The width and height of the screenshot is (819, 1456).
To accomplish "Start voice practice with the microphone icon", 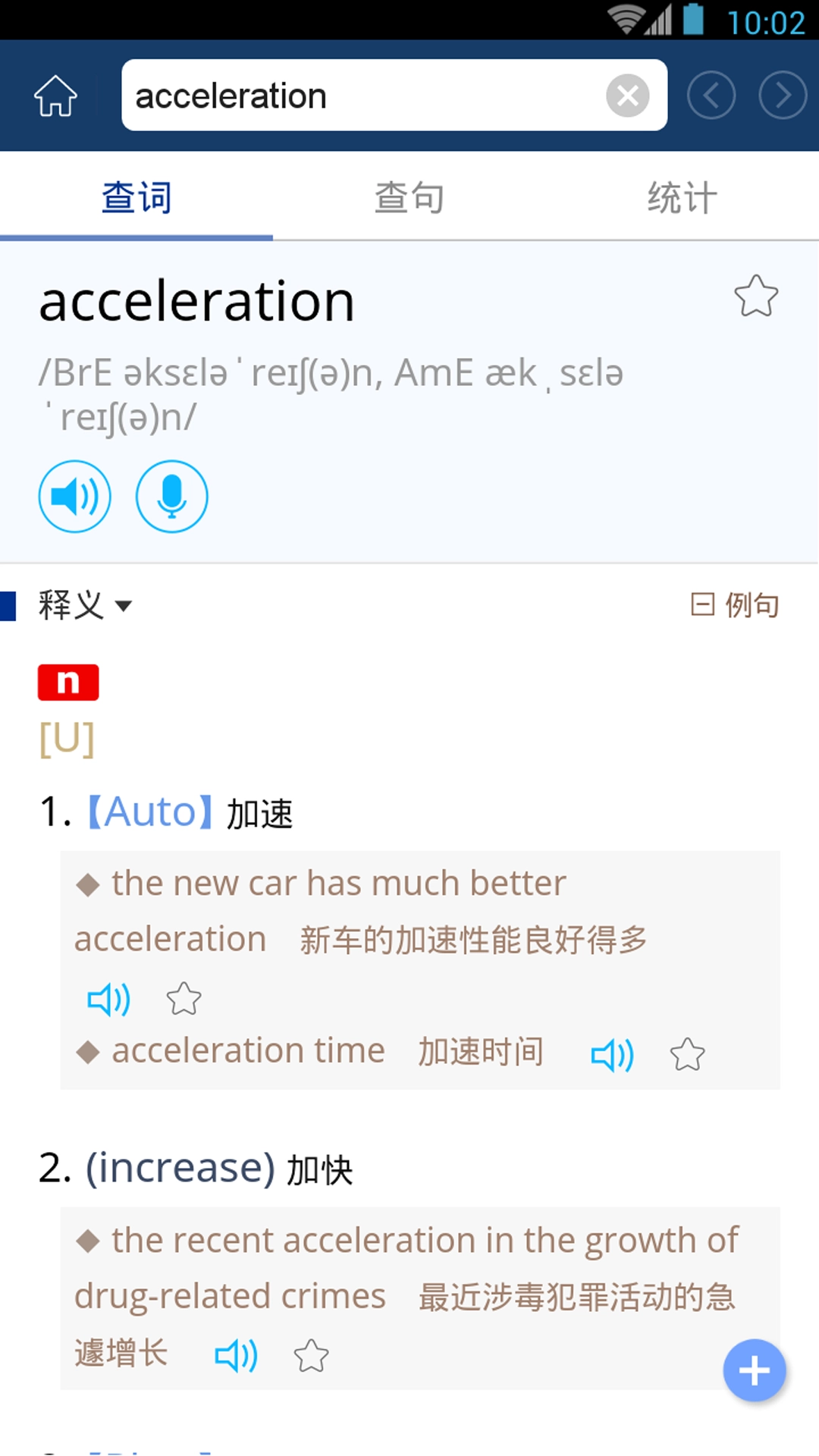I will pyautogui.click(x=171, y=496).
